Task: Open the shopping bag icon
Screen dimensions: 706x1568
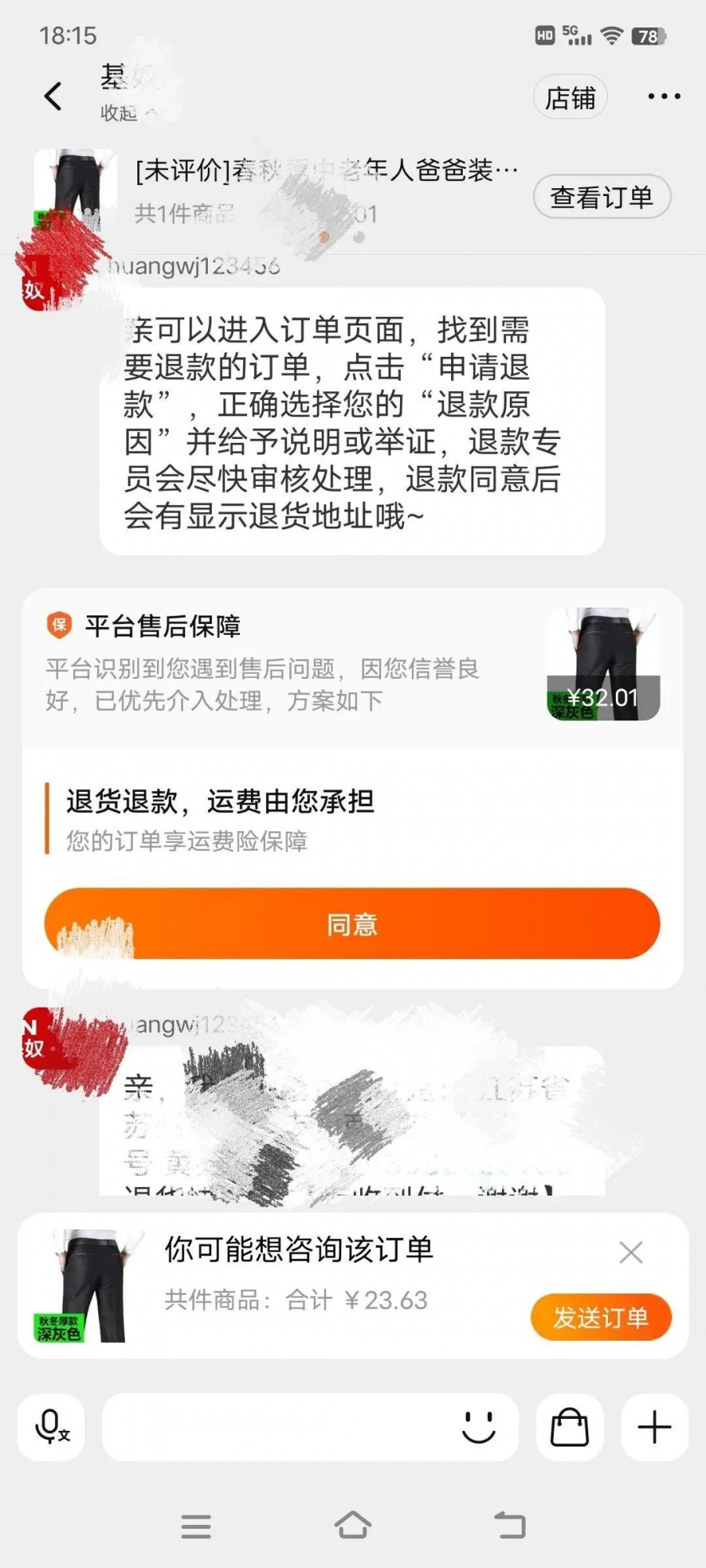Action: click(570, 1427)
